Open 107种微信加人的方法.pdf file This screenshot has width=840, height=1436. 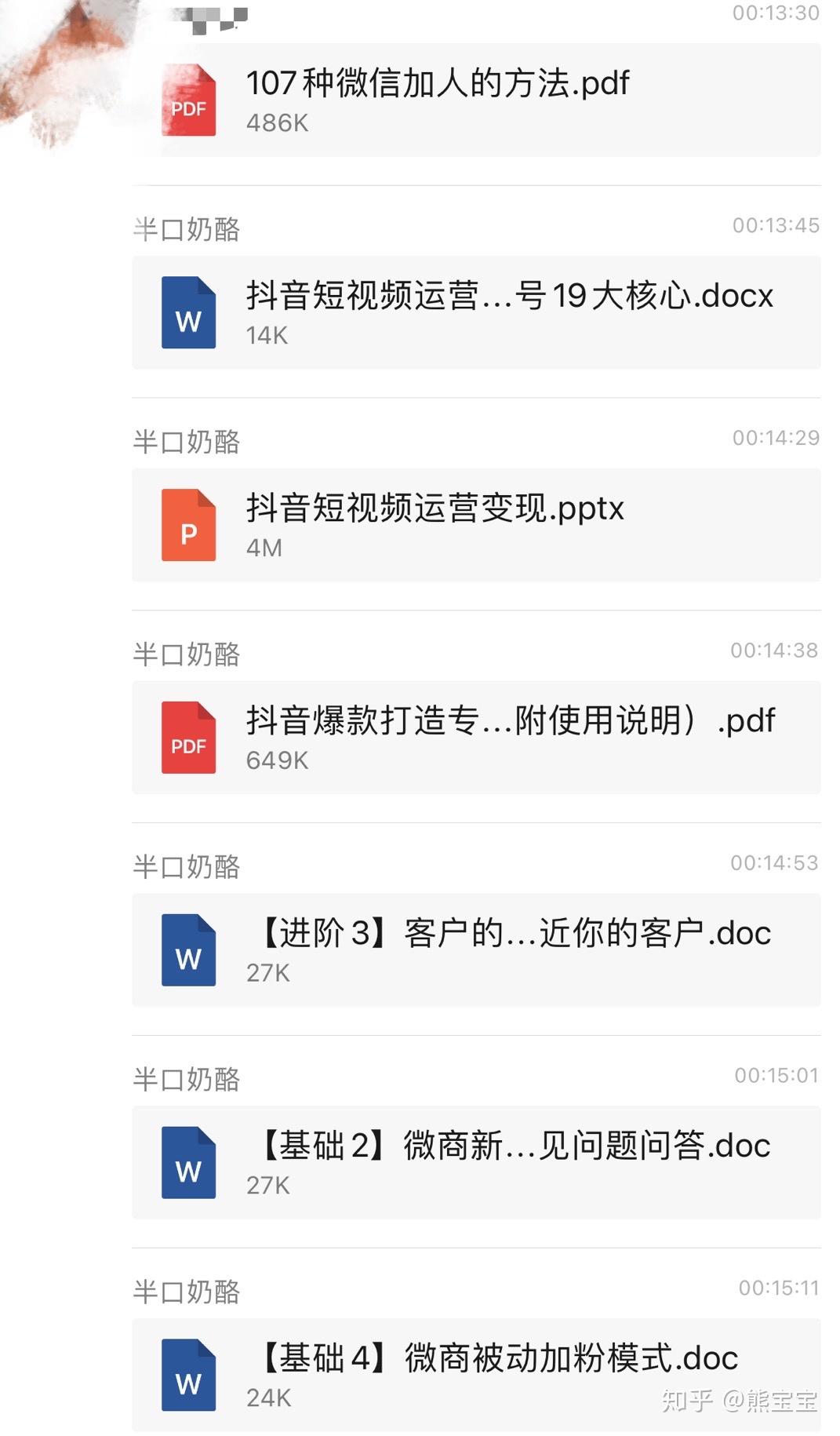pyautogui.click(x=475, y=100)
